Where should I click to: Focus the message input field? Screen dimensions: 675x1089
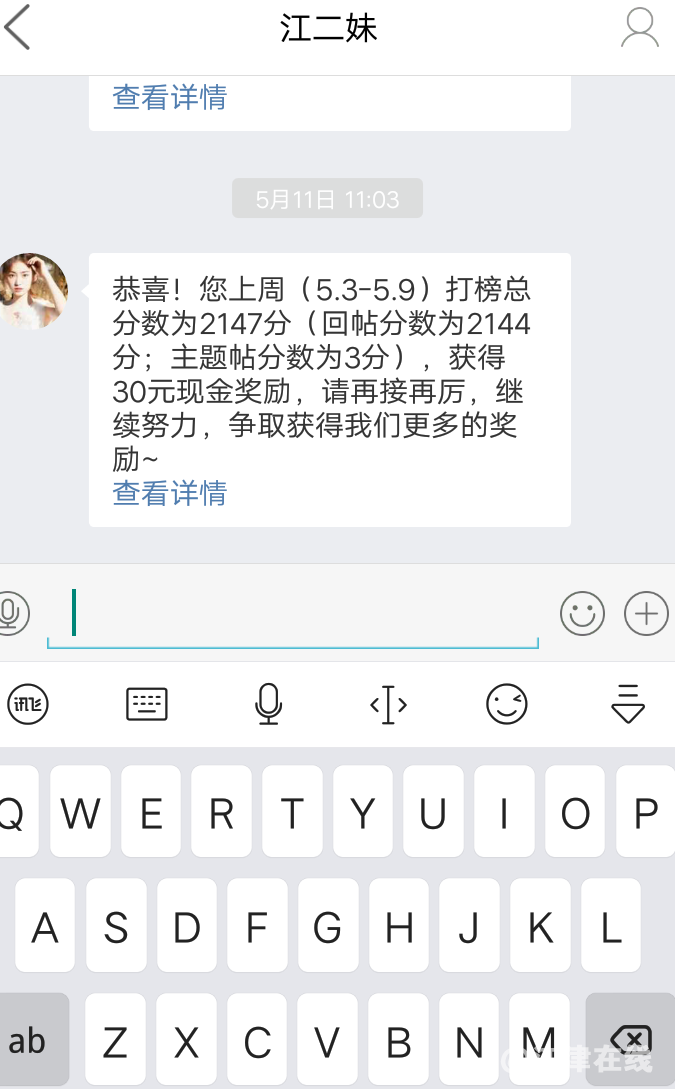(300, 612)
